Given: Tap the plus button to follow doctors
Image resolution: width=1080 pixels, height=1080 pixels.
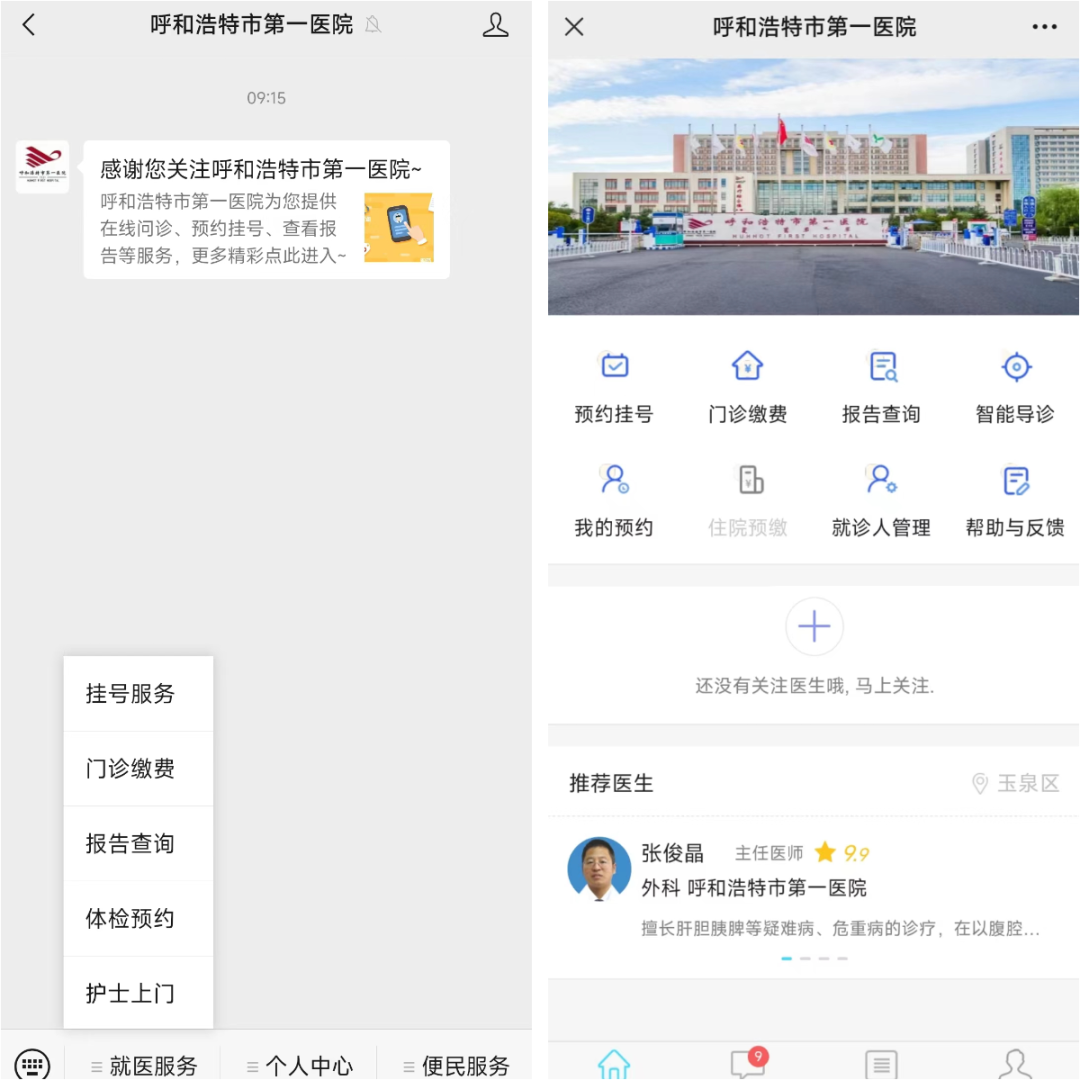Looking at the screenshot, I should tap(814, 628).
